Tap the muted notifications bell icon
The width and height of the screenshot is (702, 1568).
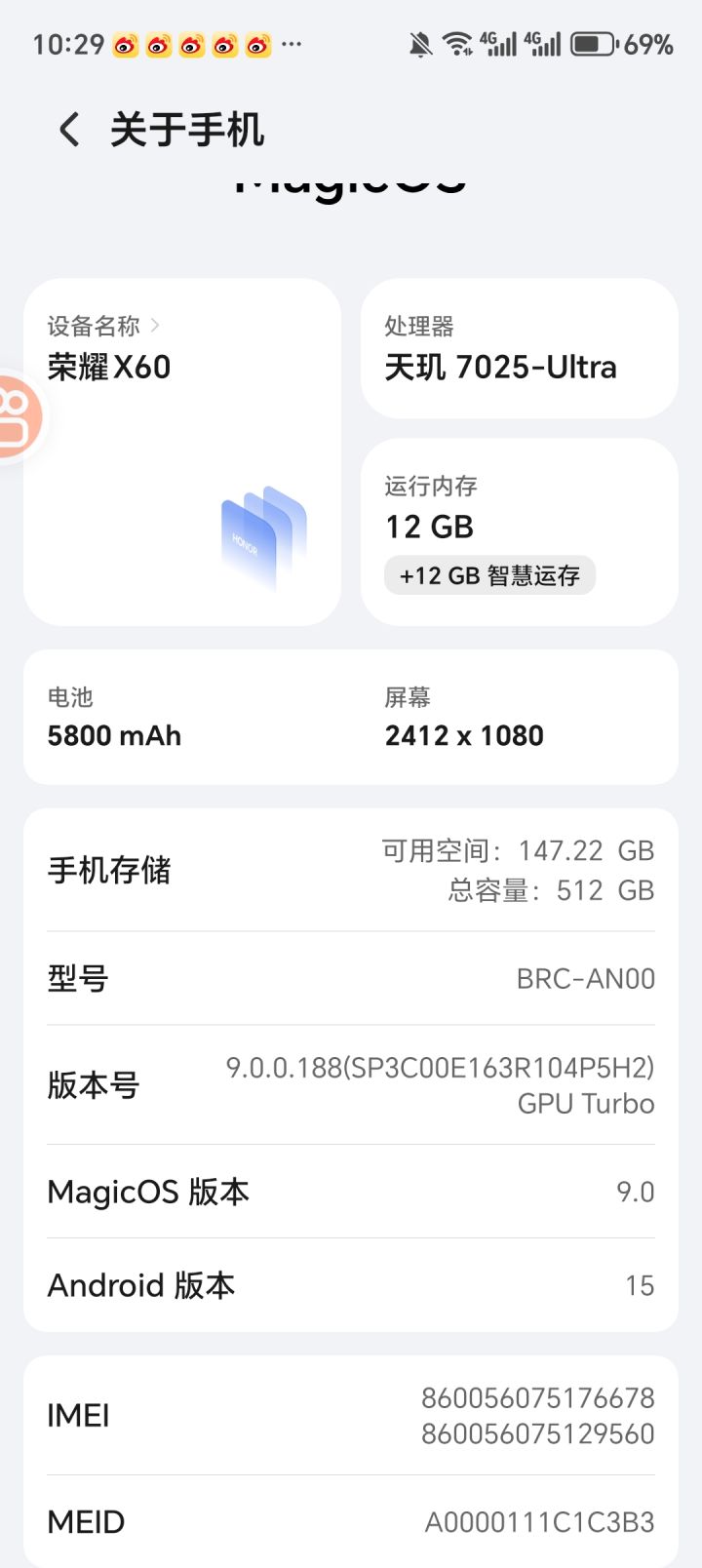click(x=422, y=43)
